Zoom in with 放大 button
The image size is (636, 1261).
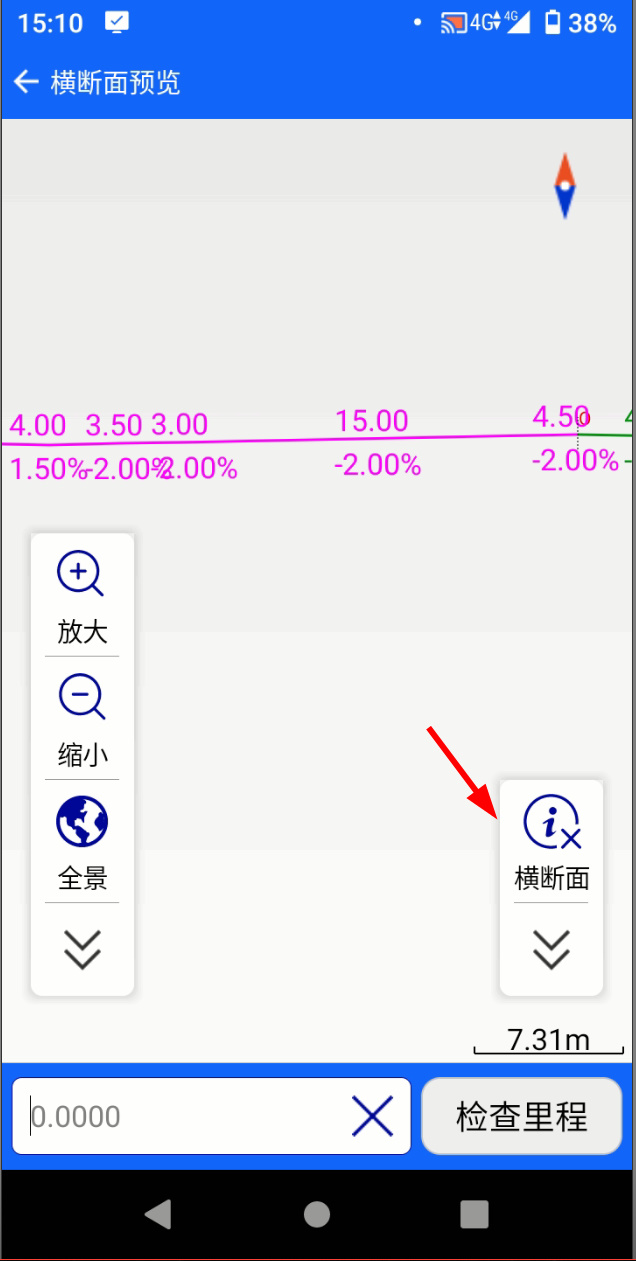click(x=81, y=594)
